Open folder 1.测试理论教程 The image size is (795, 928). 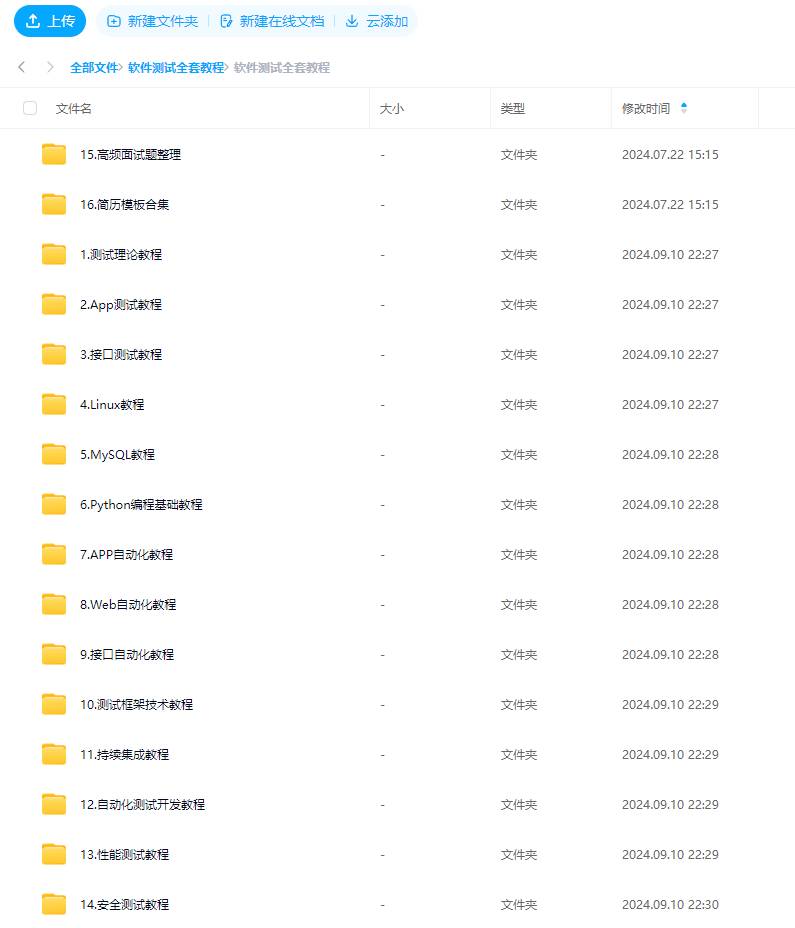coord(120,255)
